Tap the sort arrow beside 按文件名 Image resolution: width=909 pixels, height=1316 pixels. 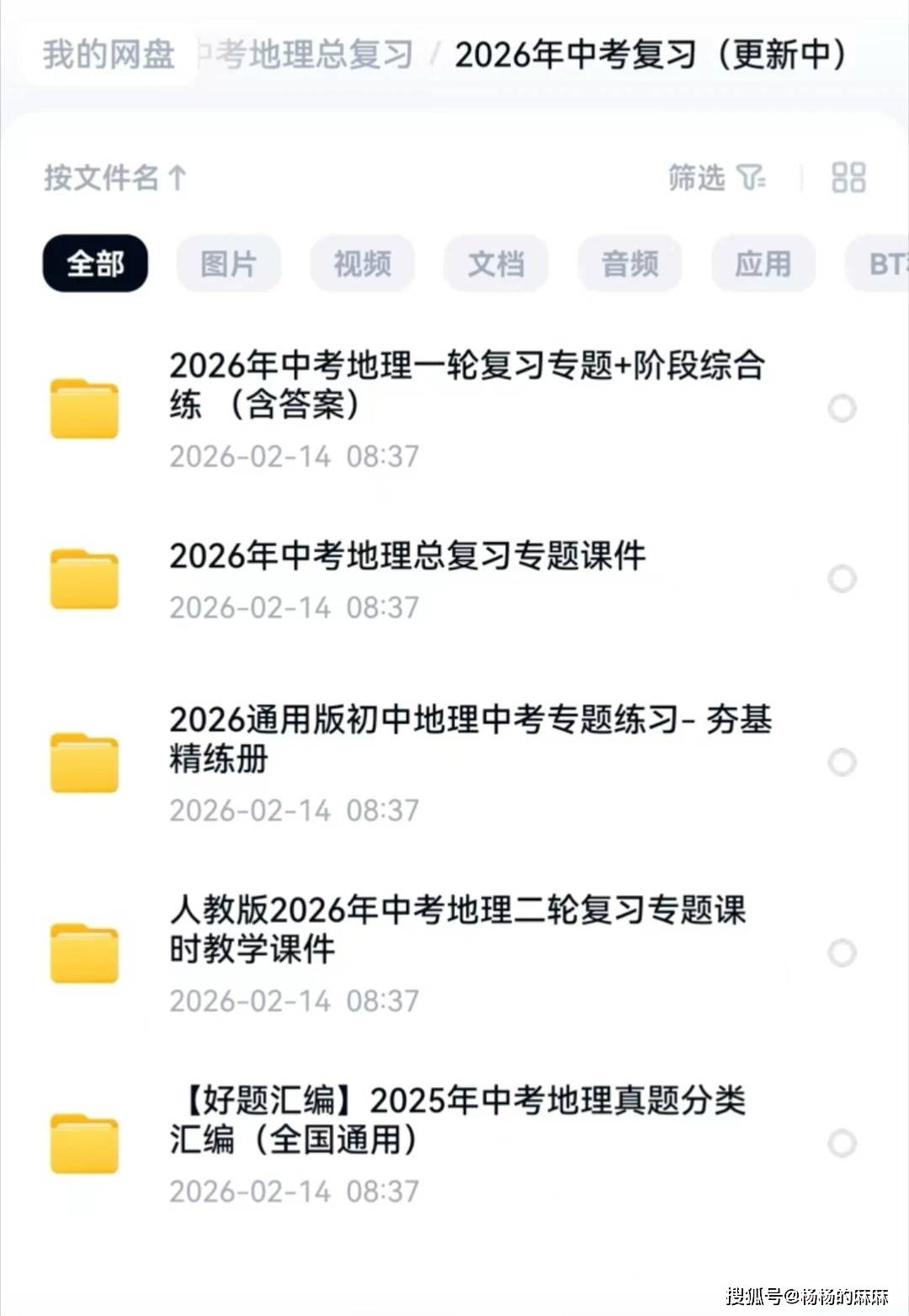click(x=175, y=179)
